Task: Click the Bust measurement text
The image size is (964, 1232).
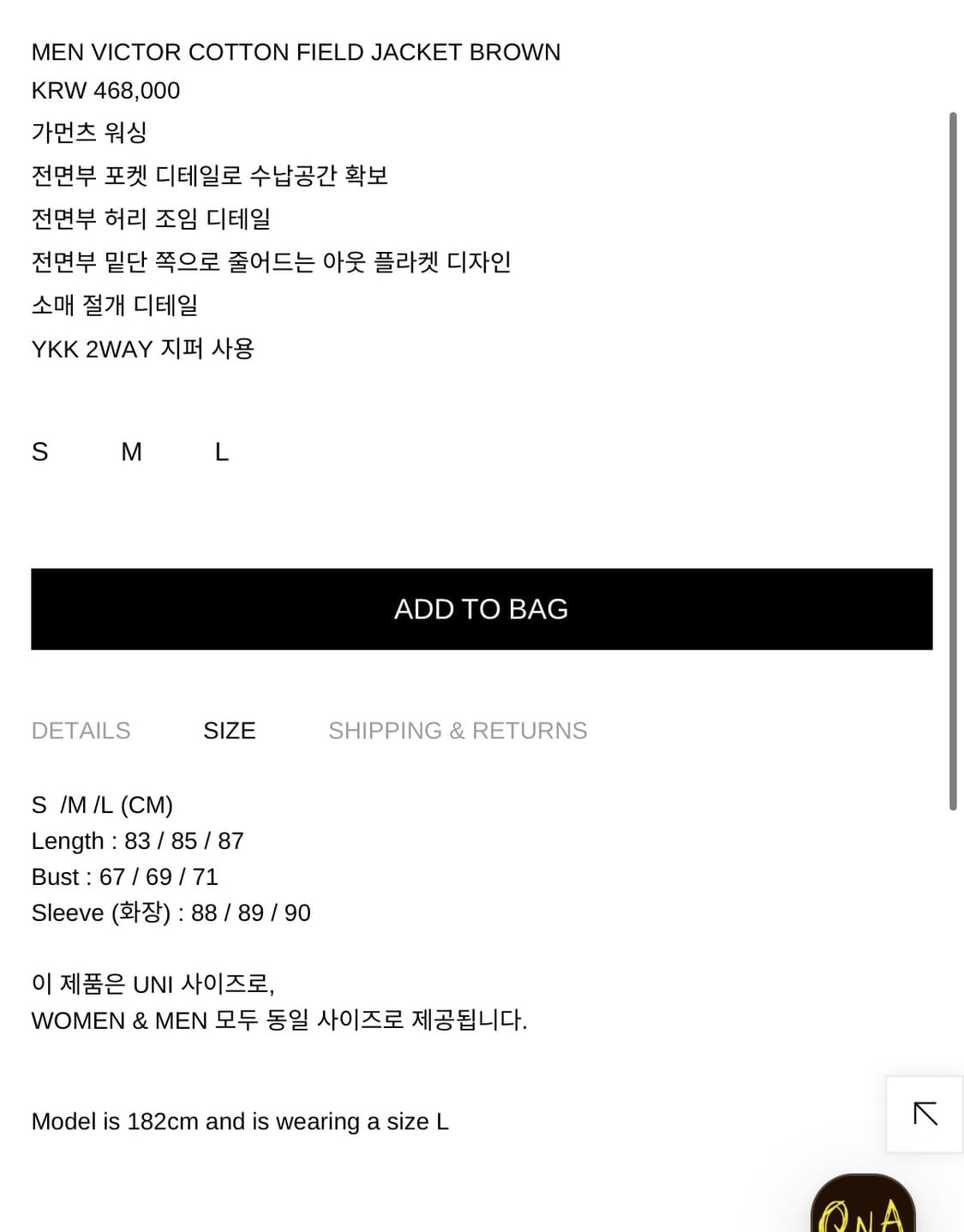Action: tap(124, 876)
